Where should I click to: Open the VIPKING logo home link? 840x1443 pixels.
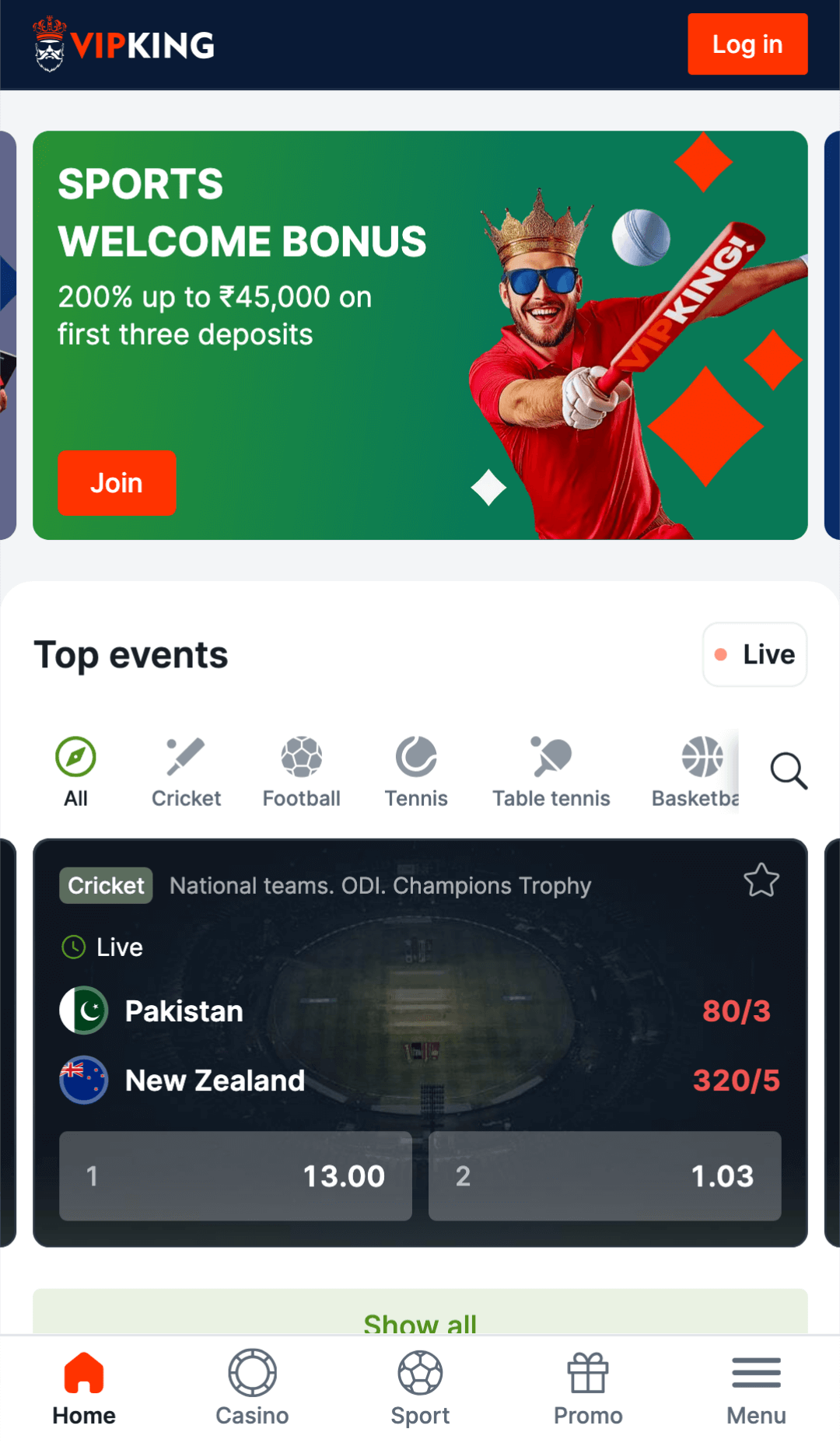124,44
